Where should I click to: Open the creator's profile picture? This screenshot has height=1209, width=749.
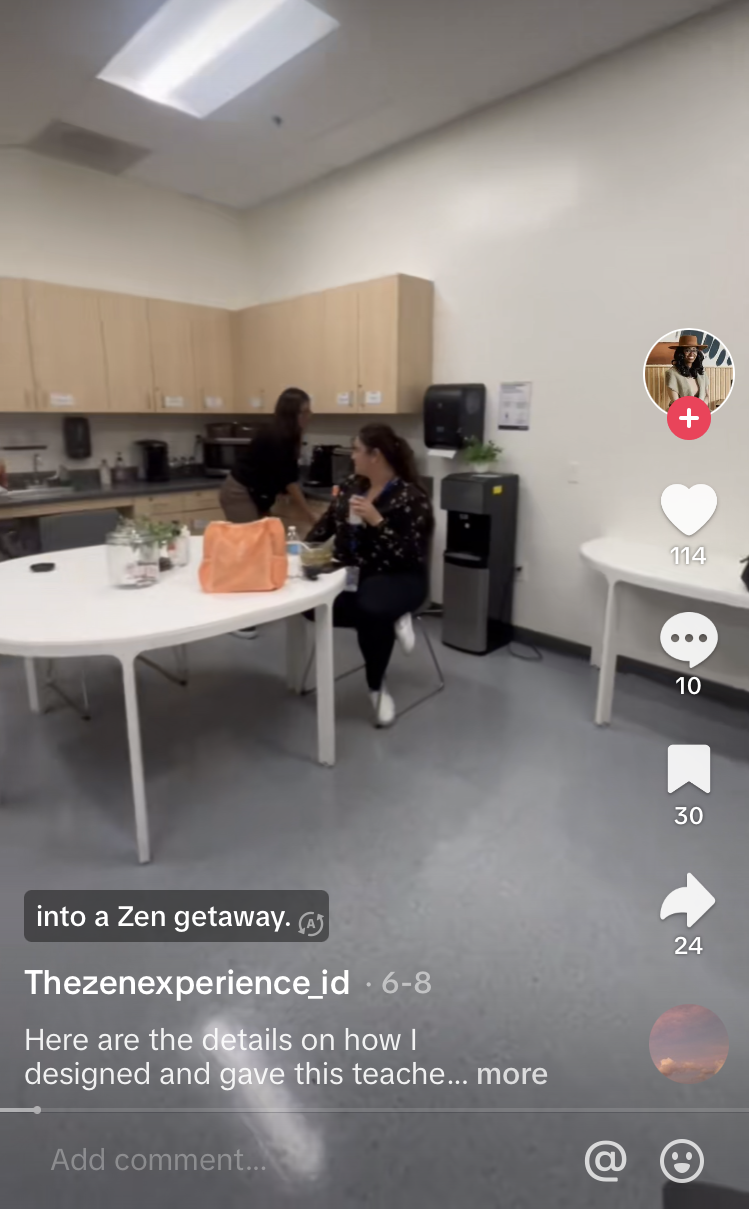[x=689, y=373]
